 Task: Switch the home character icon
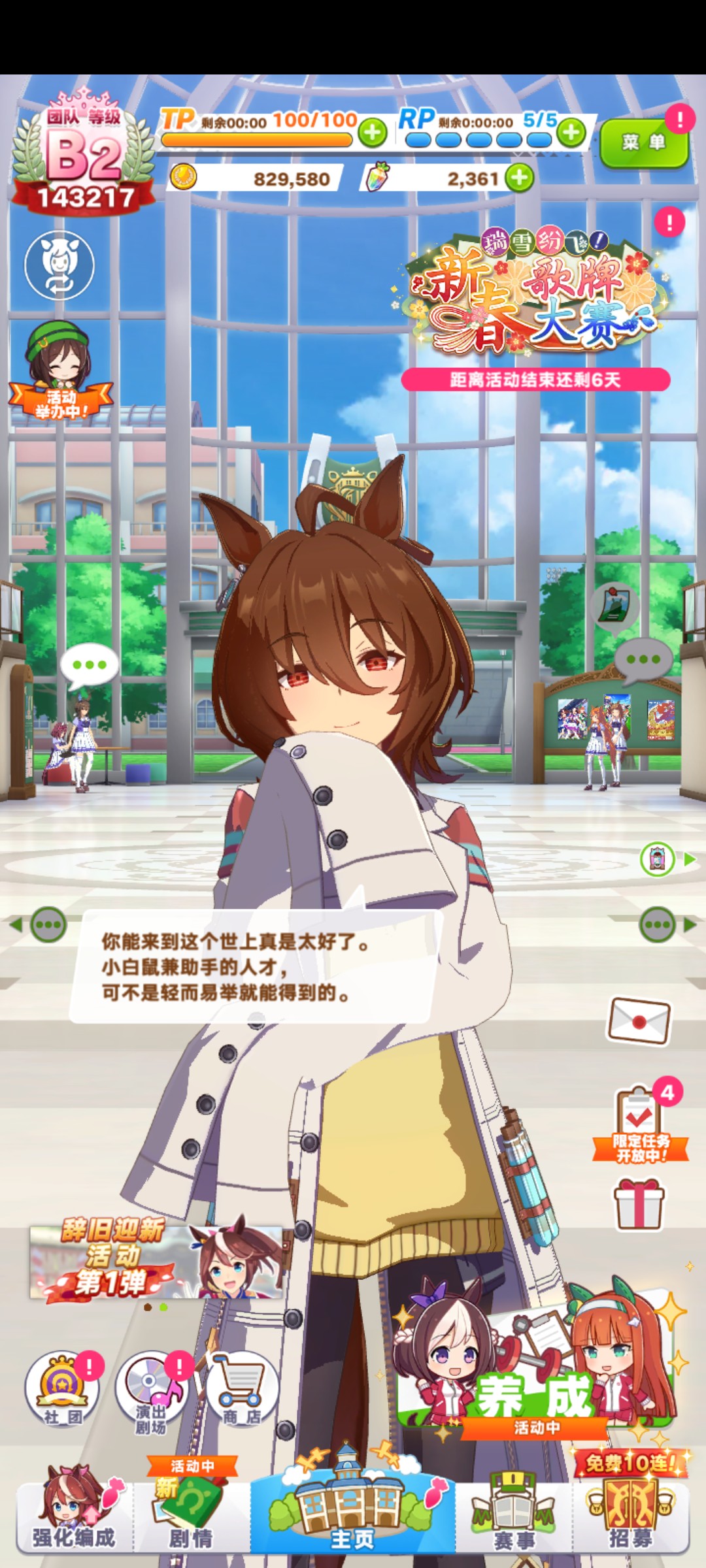(x=59, y=265)
